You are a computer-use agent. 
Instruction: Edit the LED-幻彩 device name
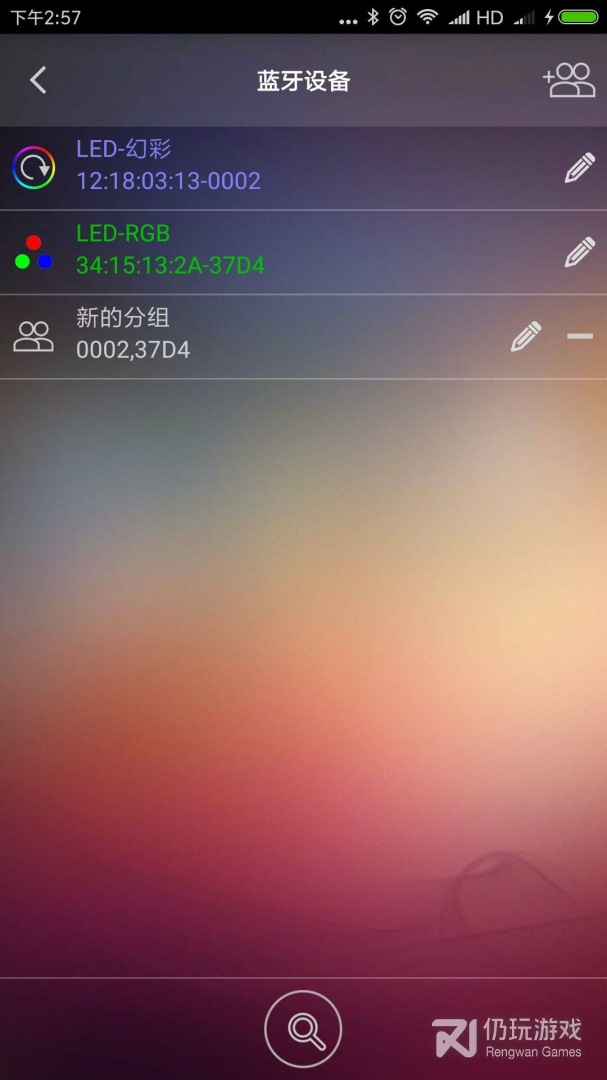(x=580, y=168)
